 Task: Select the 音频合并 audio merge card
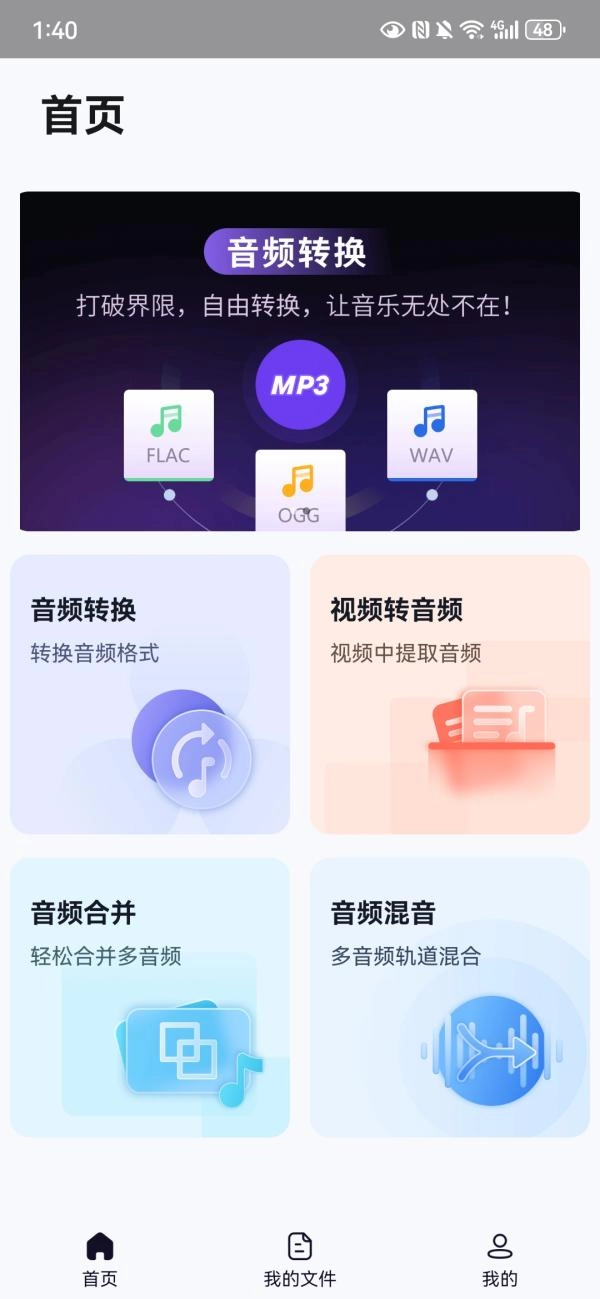pyautogui.click(x=150, y=997)
